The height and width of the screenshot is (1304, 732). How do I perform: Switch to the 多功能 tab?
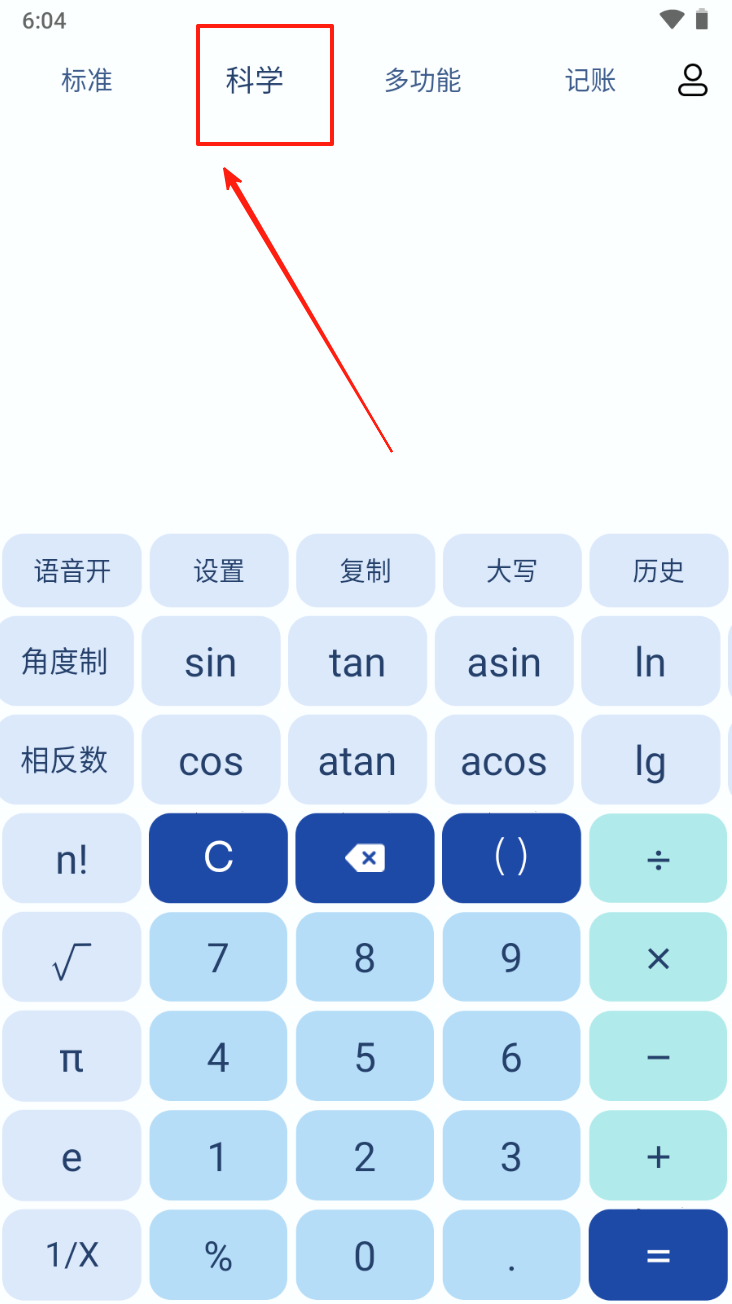422,80
